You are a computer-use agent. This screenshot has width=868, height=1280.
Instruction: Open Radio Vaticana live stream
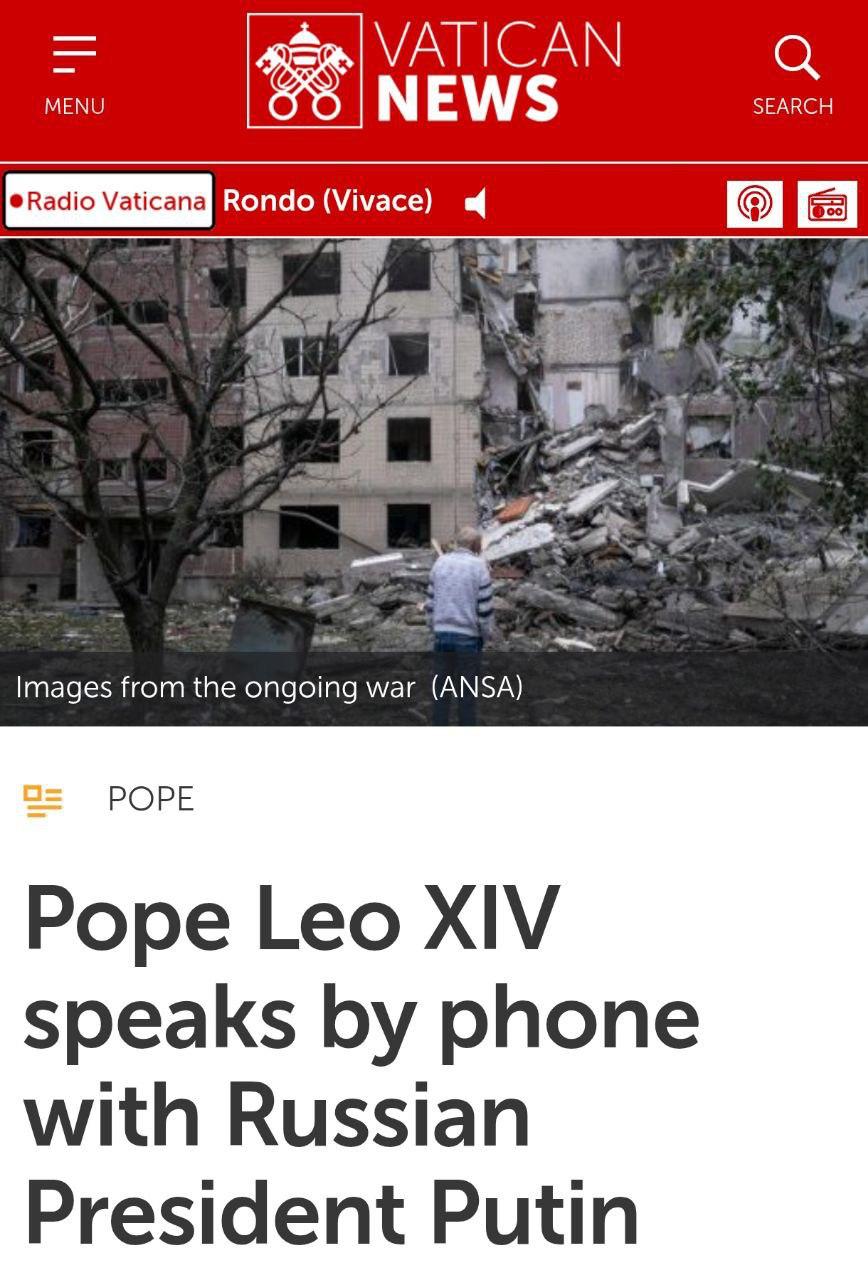pyautogui.click(x=109, y=201)
